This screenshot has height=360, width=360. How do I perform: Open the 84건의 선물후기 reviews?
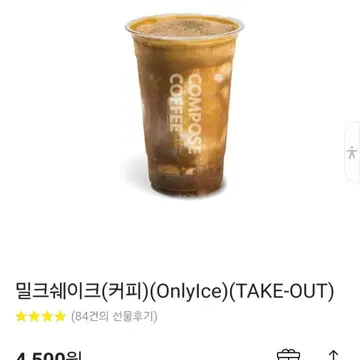click(114, 316)
